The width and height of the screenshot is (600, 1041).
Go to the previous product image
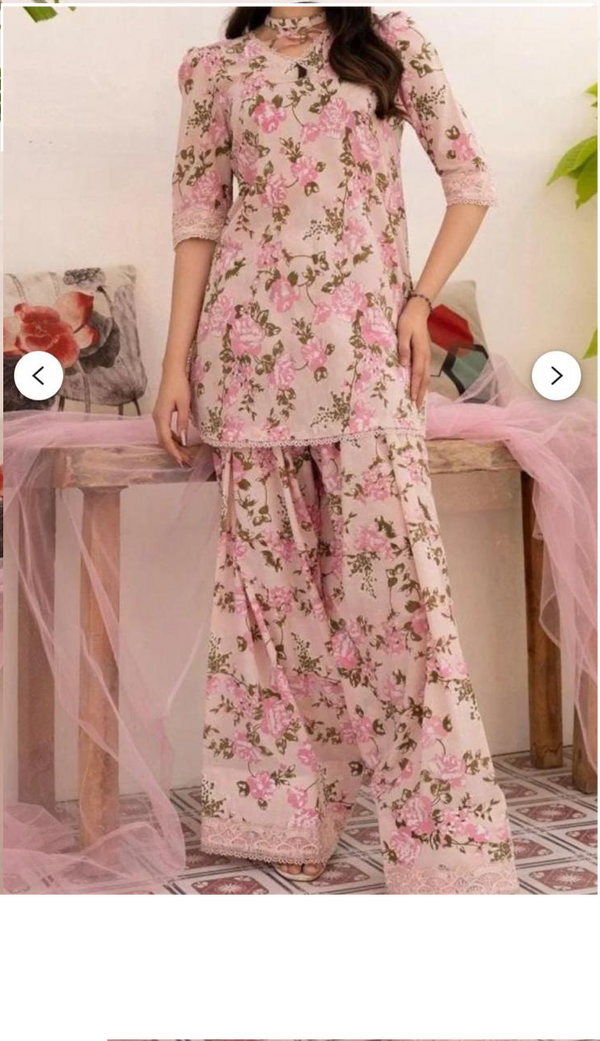(x=38, y=376)
